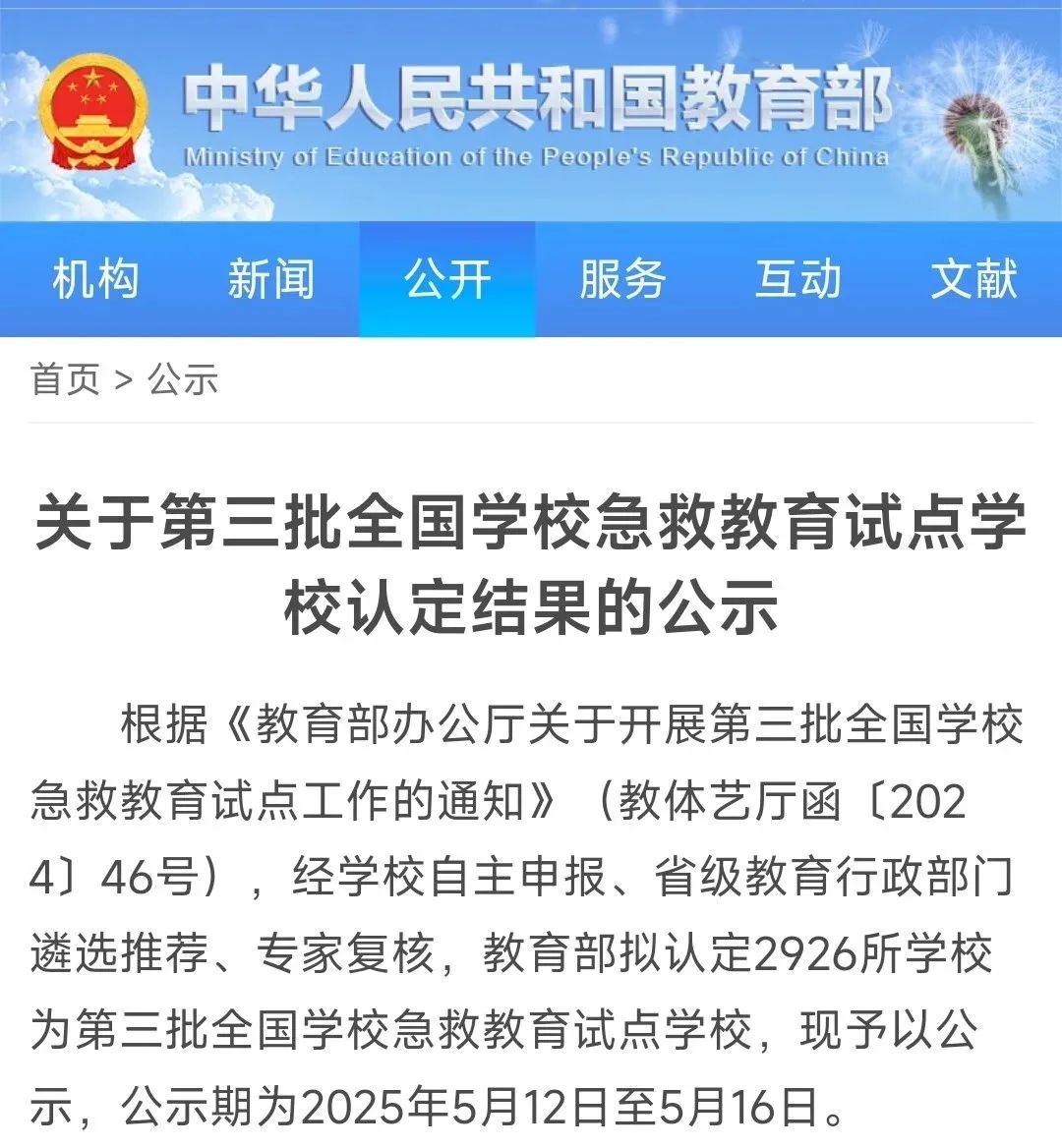Switch to the 新闻 tab
1062x1148 pixels.
point(271,279)
